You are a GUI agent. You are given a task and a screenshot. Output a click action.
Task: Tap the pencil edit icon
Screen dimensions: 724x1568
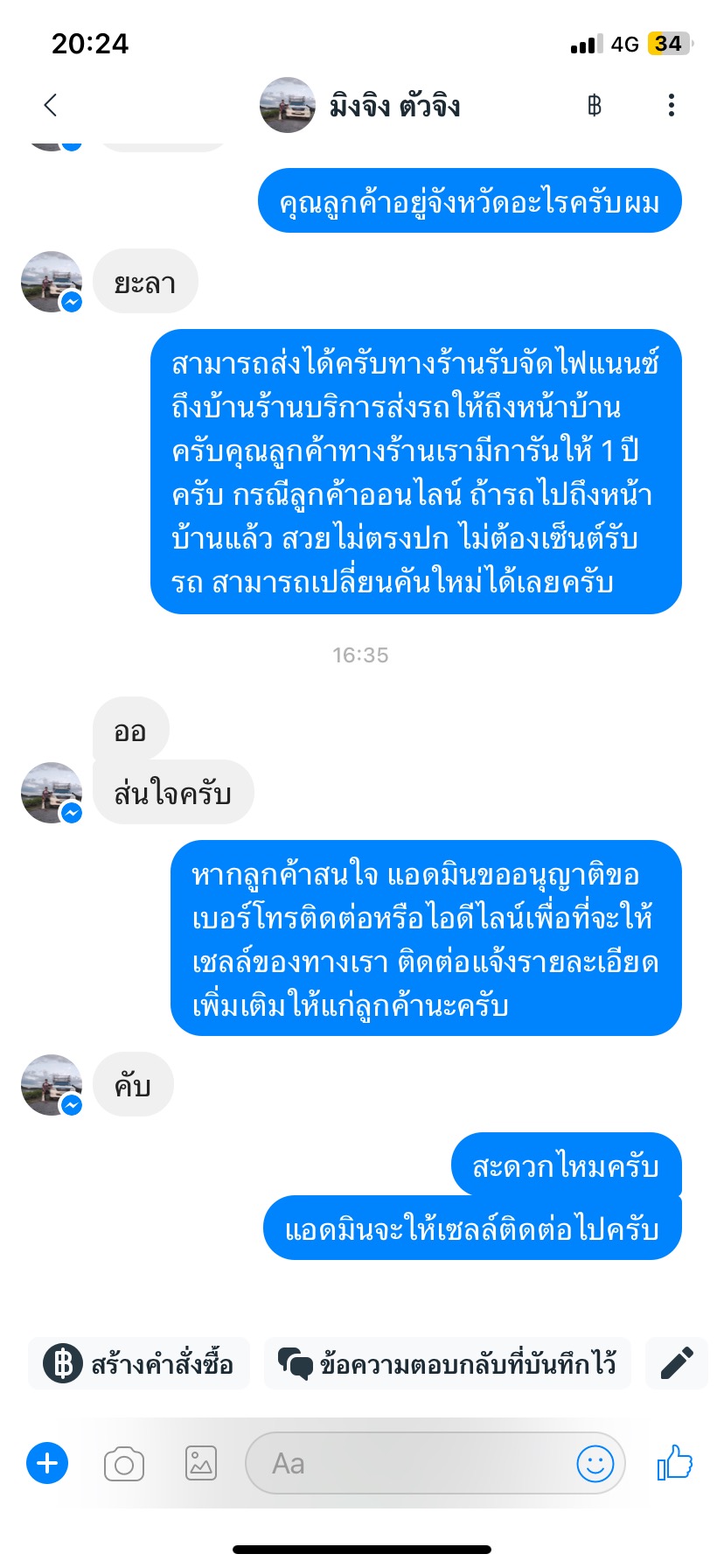tap(676, 1363)
